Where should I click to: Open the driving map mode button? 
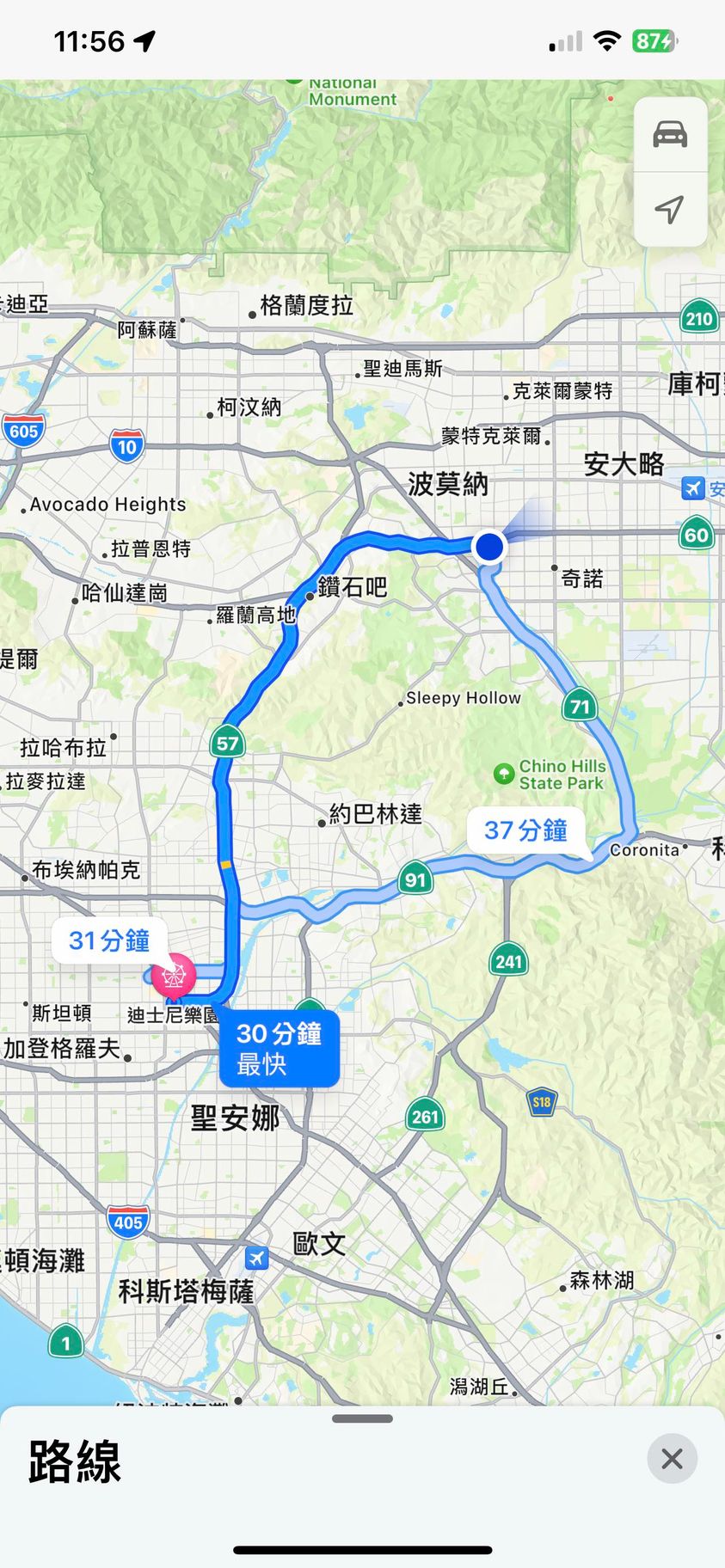(x=670, y=135)
